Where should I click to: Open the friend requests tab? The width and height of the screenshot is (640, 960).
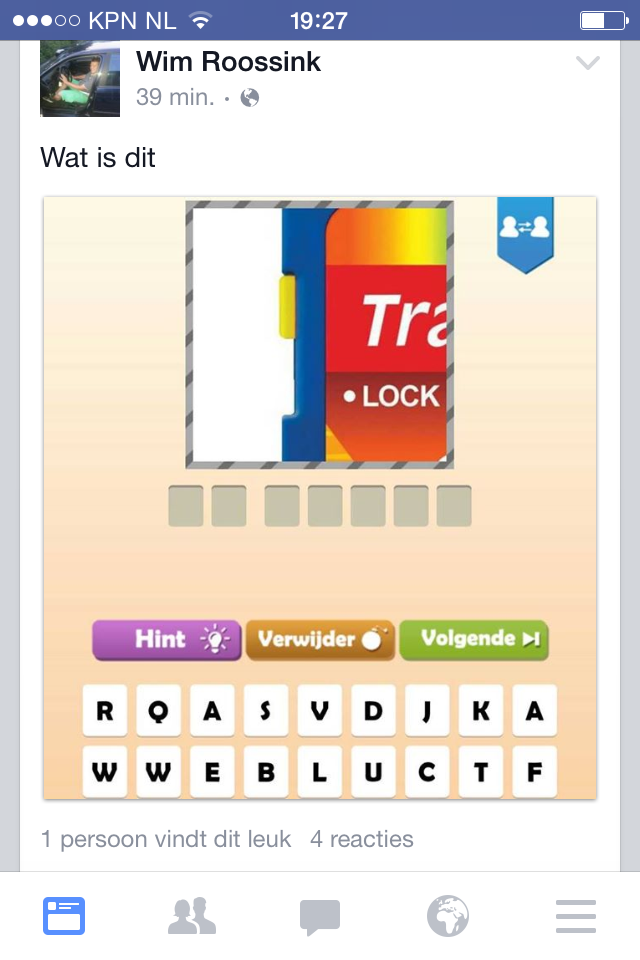(x=192, y=916)
